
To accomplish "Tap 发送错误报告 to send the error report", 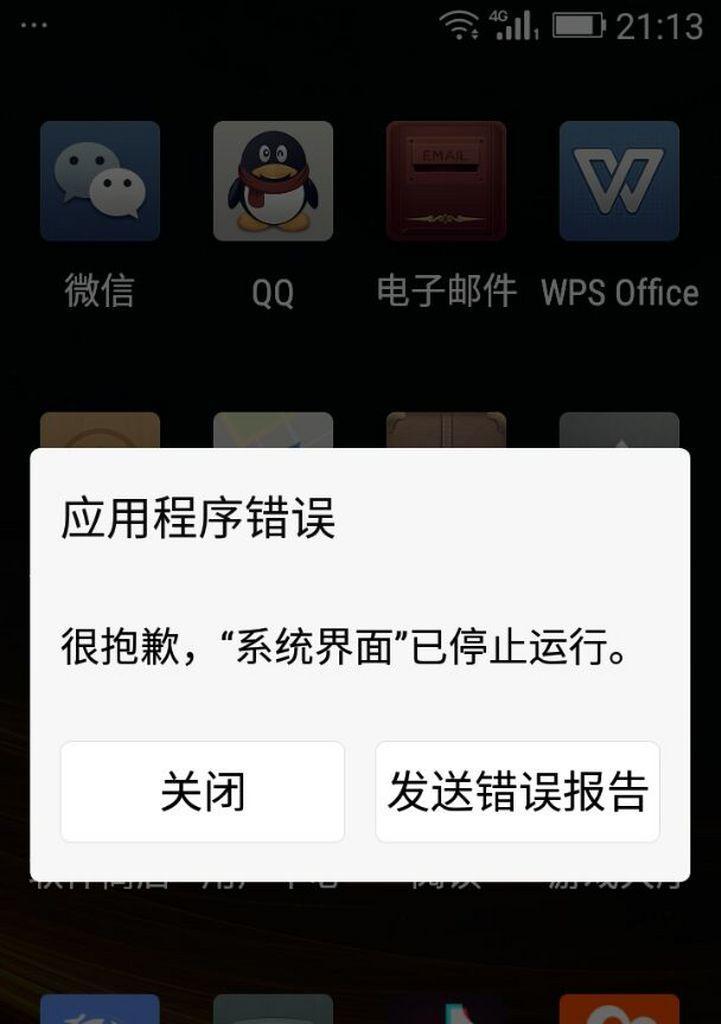I will (517, 792).
